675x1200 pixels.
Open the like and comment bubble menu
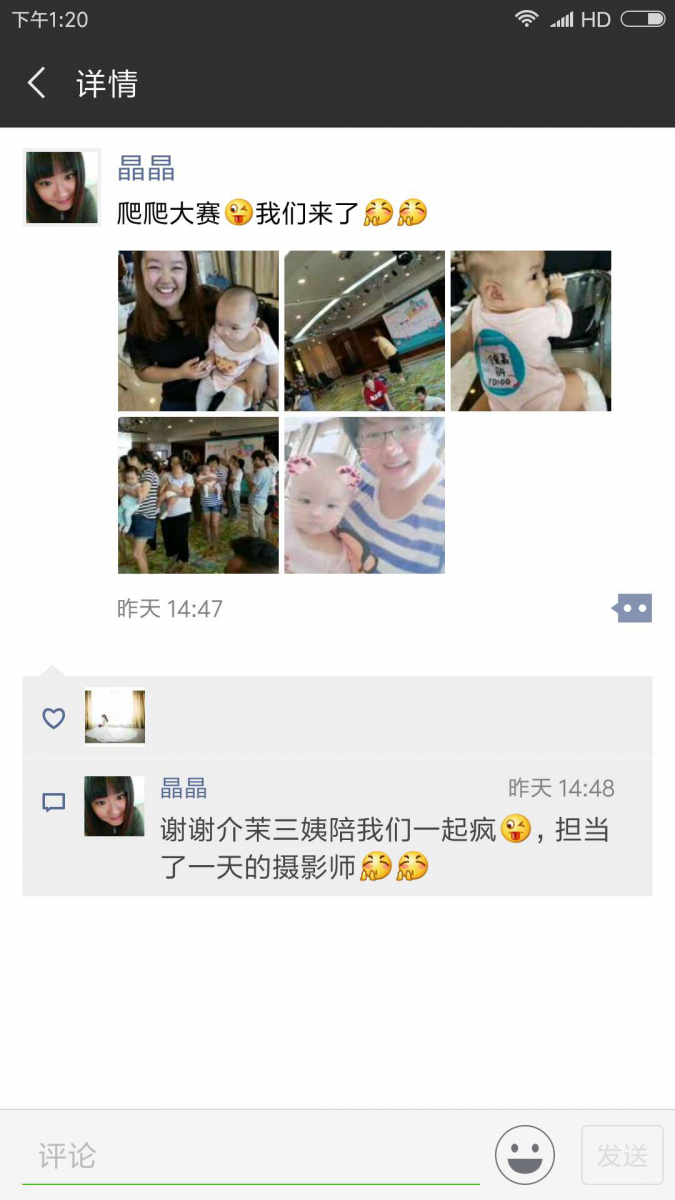633,608
